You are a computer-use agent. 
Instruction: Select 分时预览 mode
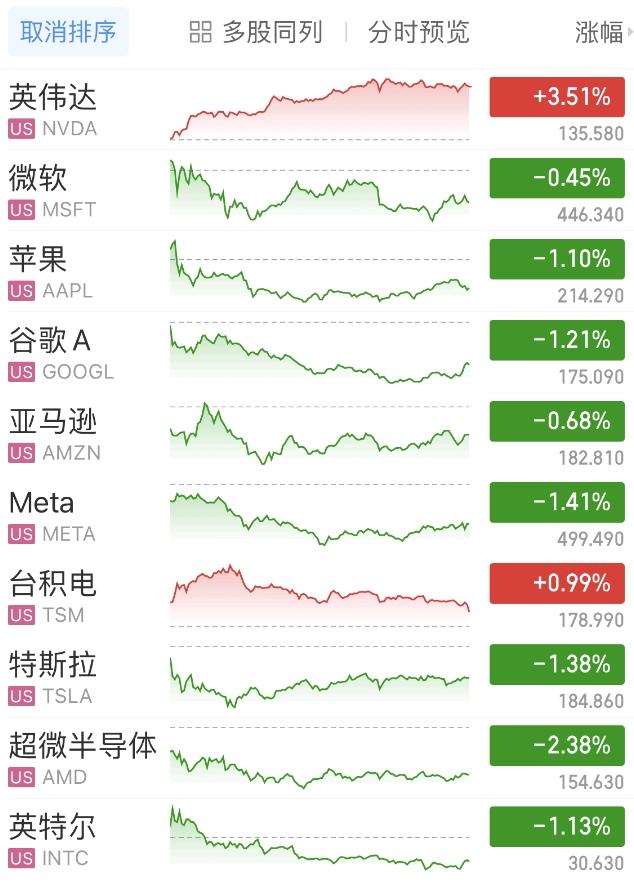[418, 32]
